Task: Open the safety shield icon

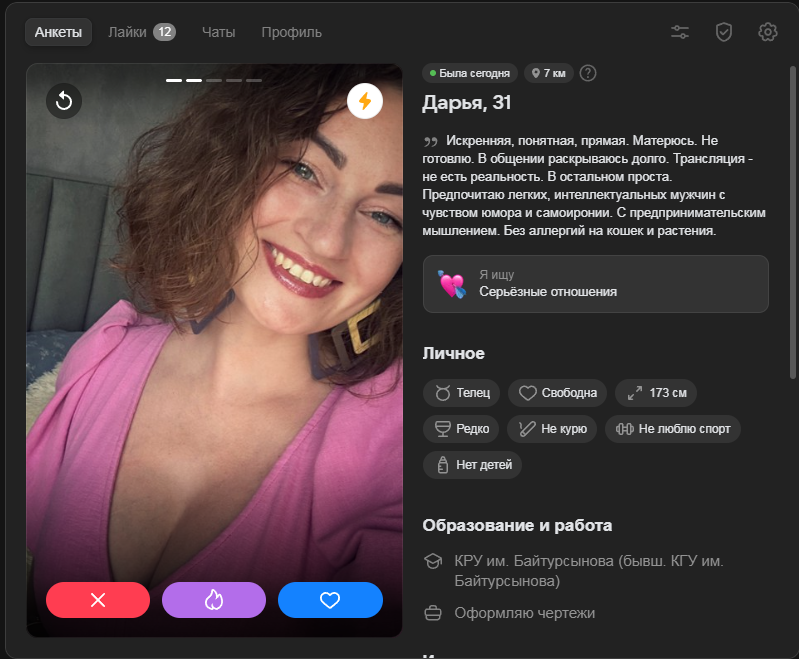Action: [x=724, y=32]
